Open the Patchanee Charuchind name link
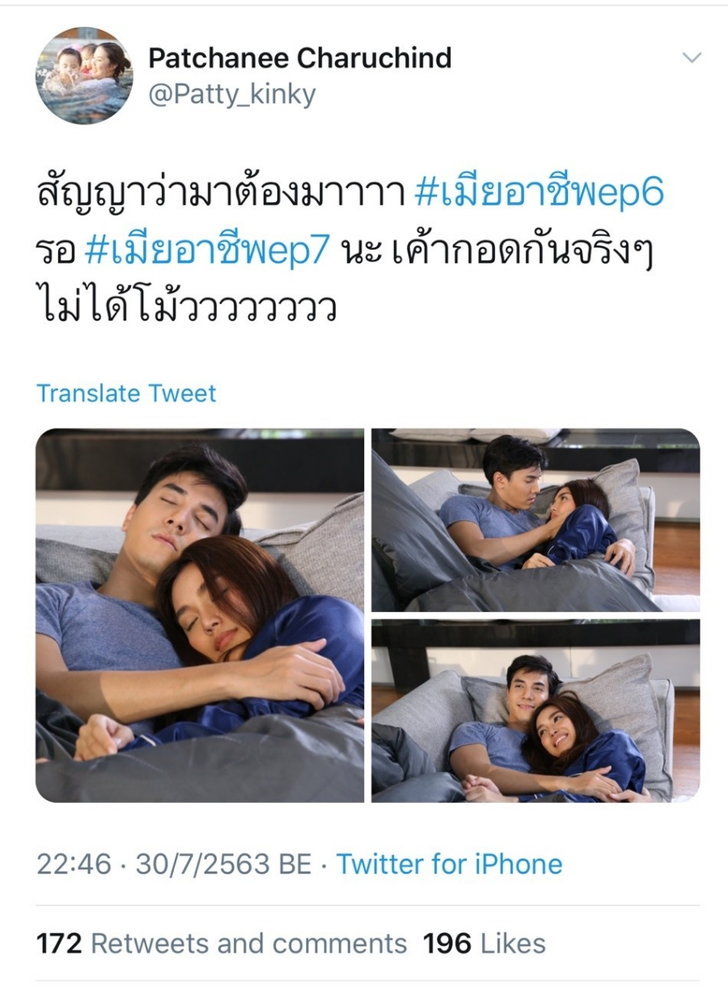The height and width of the screenshot is (989, 728). [x=300, y=58]
